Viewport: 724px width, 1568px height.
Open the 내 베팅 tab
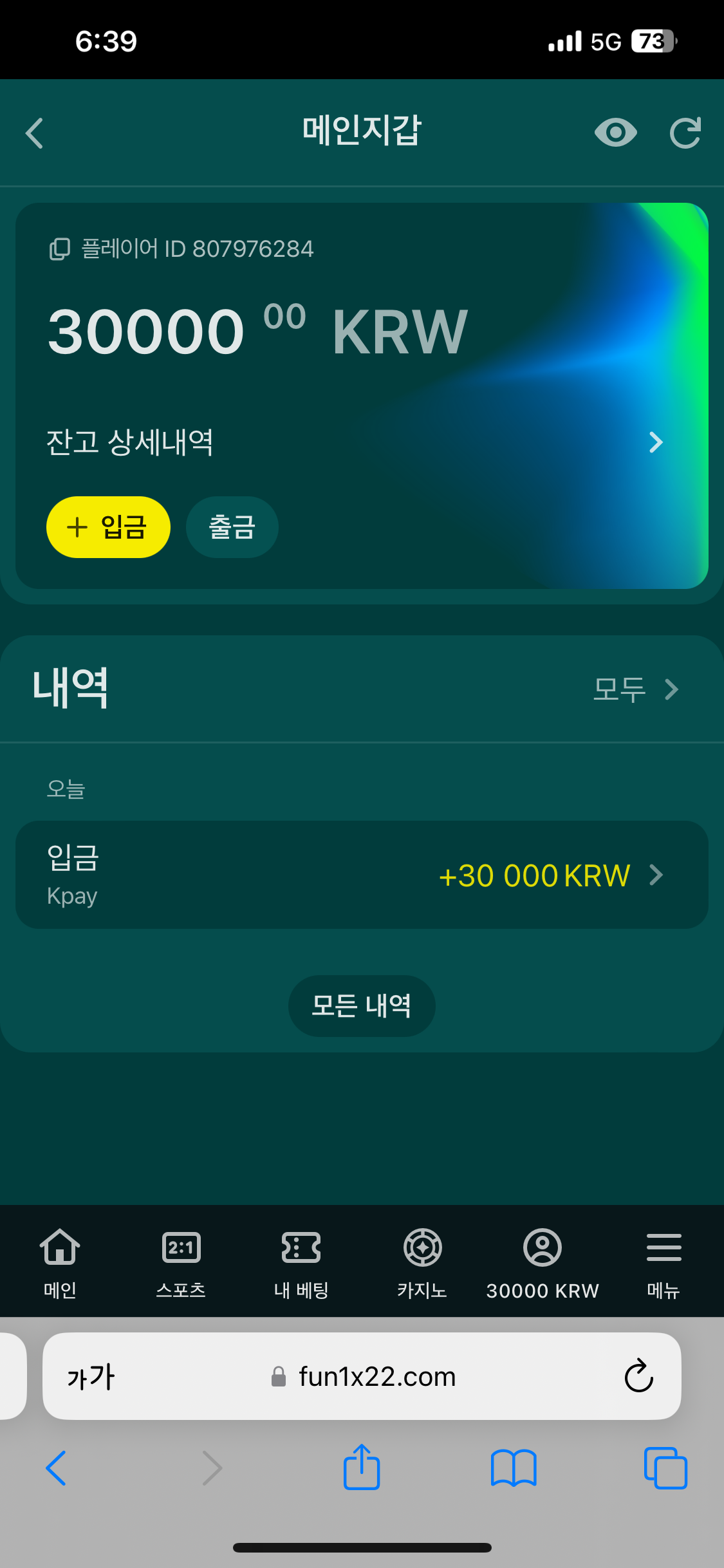click(301, 1261)
